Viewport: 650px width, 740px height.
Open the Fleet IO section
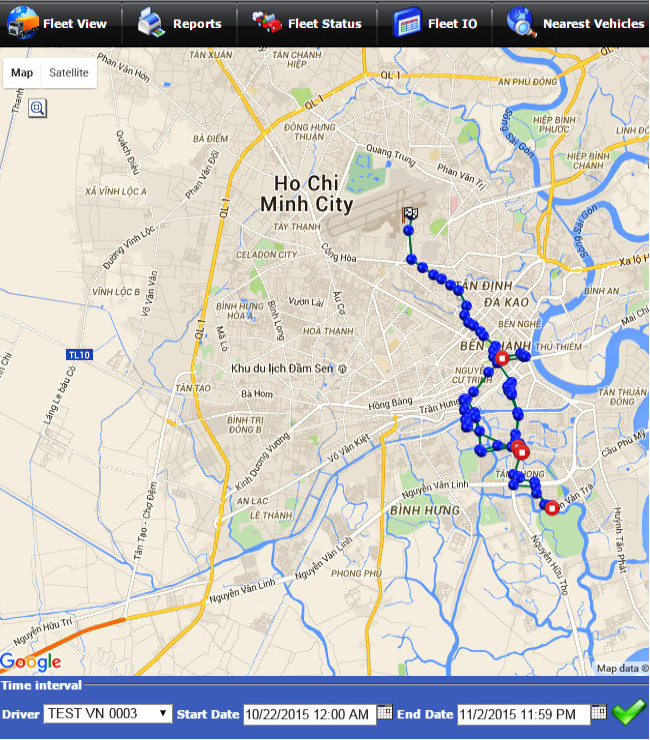(x=436, y=23)
